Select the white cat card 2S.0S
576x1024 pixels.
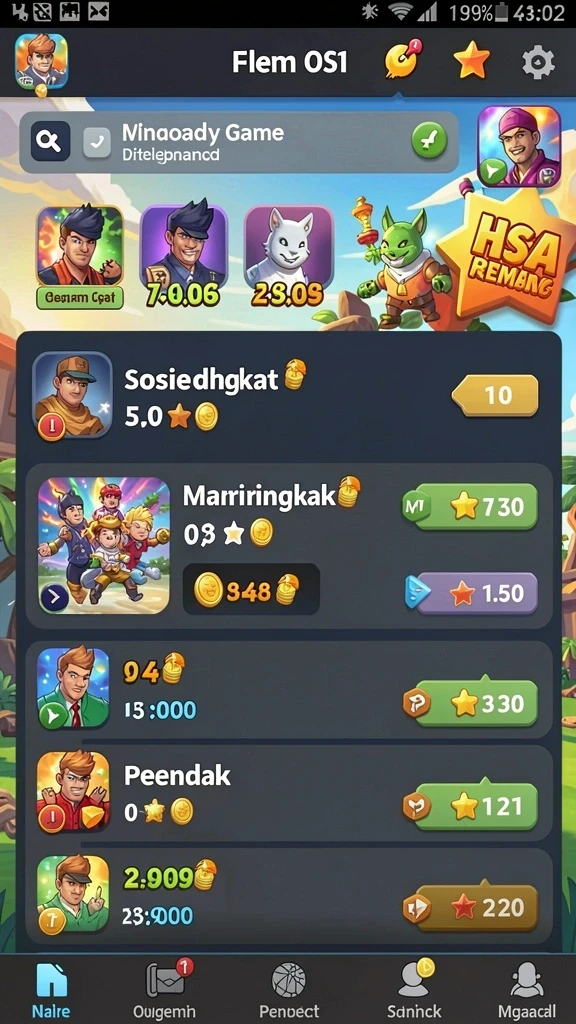coord(289,256)
